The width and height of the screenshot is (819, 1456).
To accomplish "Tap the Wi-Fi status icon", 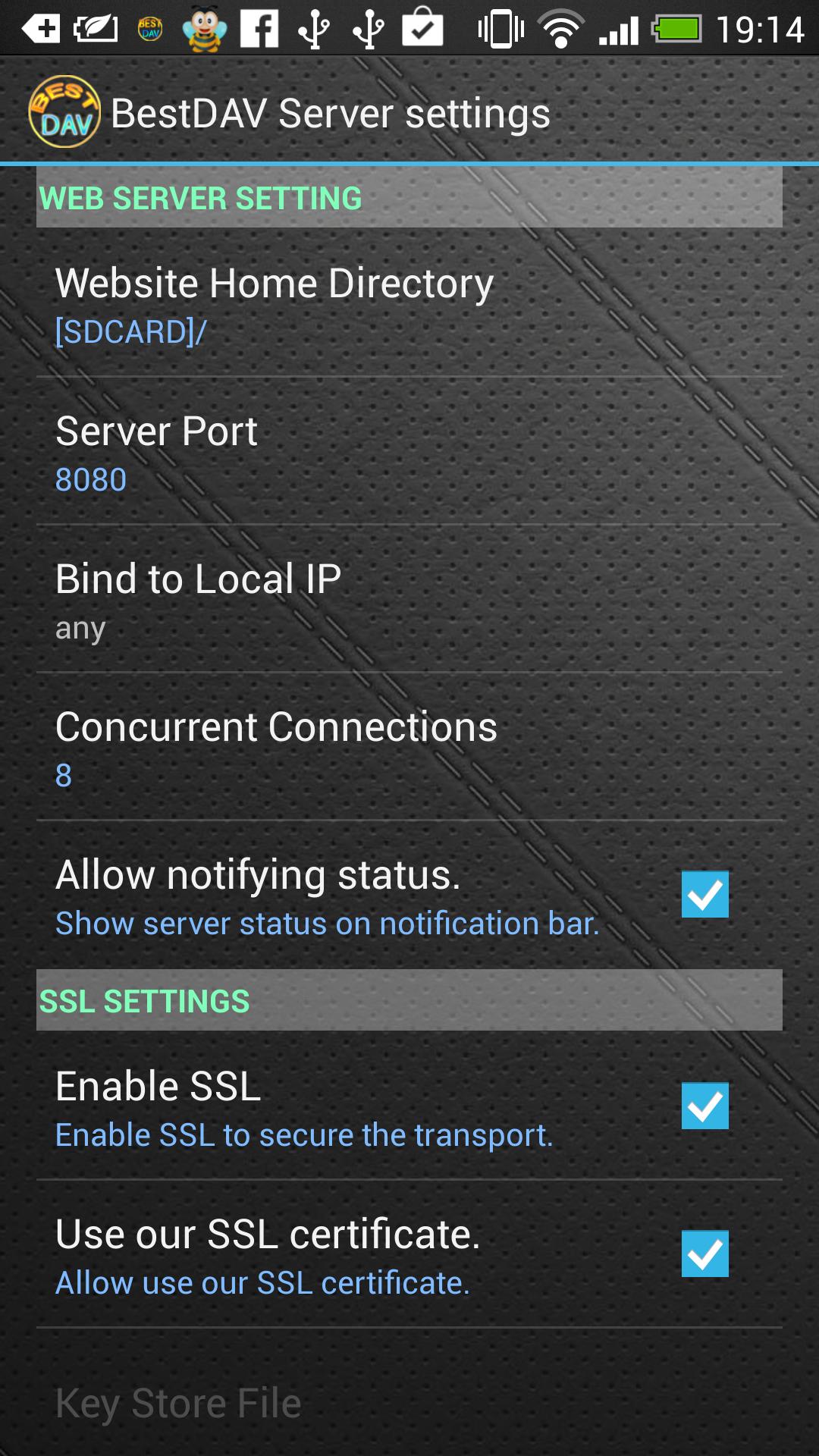I will pos(561,29).
